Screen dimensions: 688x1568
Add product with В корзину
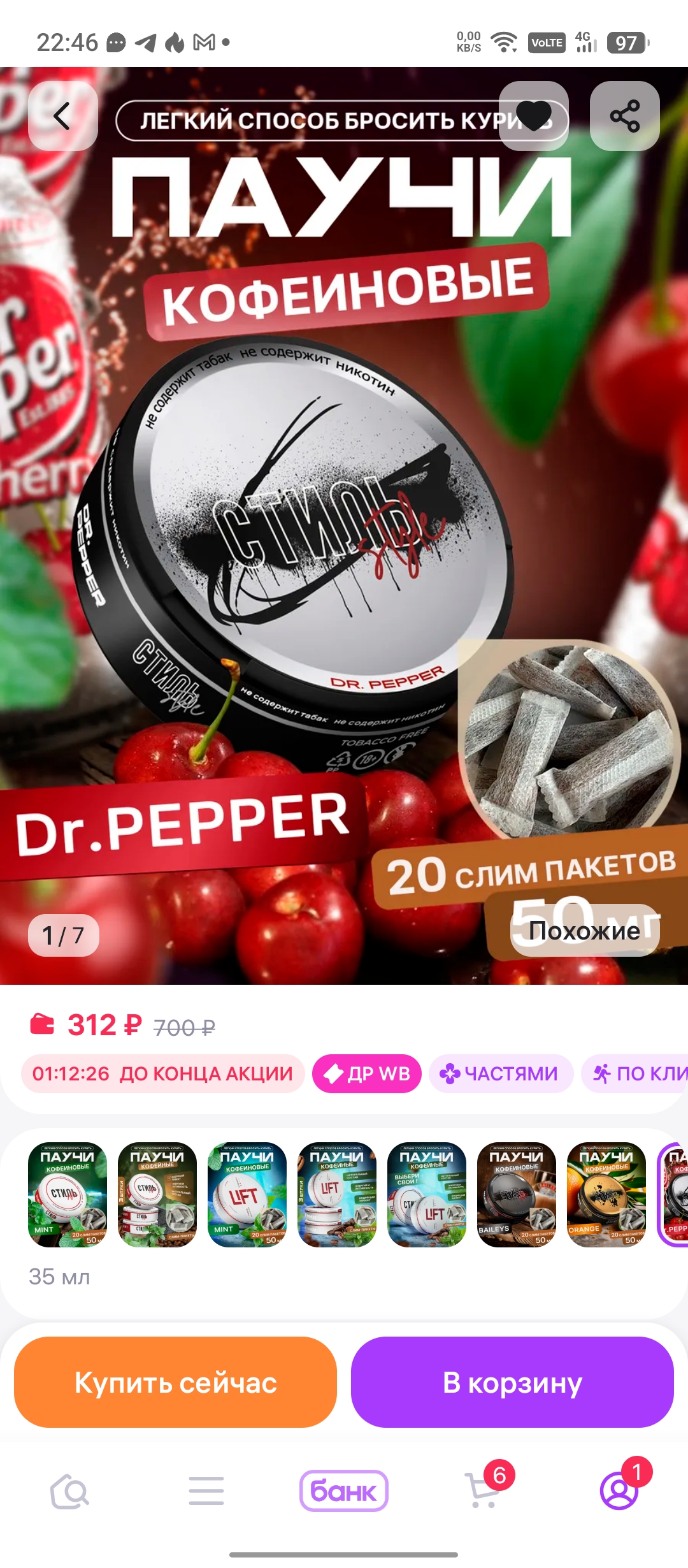coord(512,1382)
